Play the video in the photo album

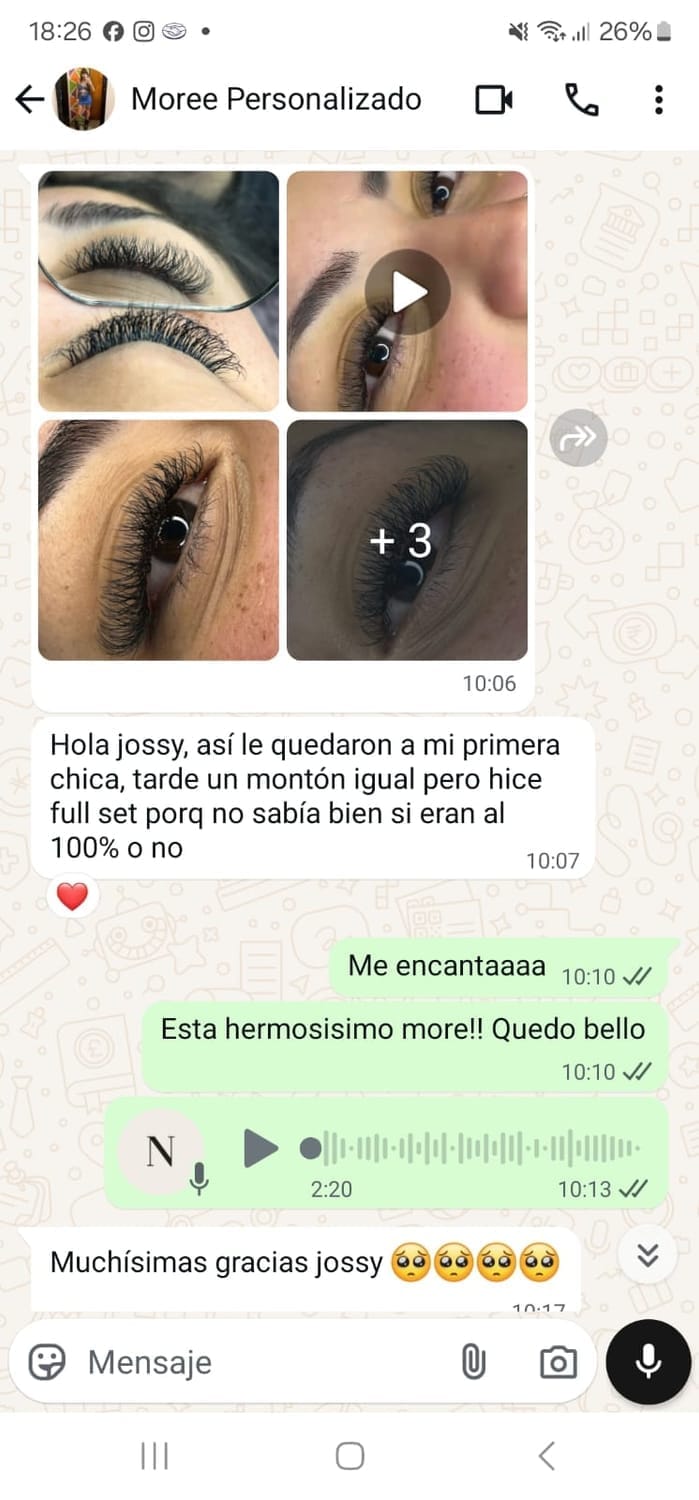[407, 291]
